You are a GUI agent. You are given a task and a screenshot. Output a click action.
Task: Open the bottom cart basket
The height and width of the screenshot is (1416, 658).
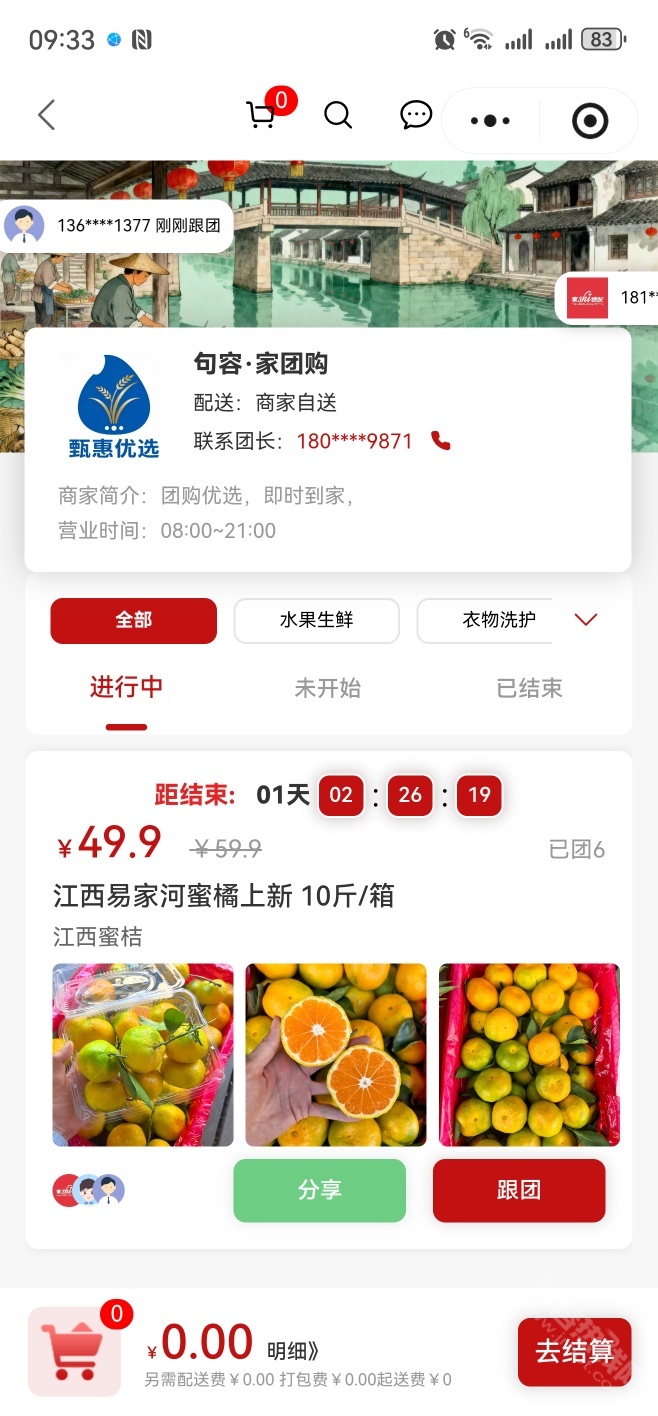click(74, 1350)
